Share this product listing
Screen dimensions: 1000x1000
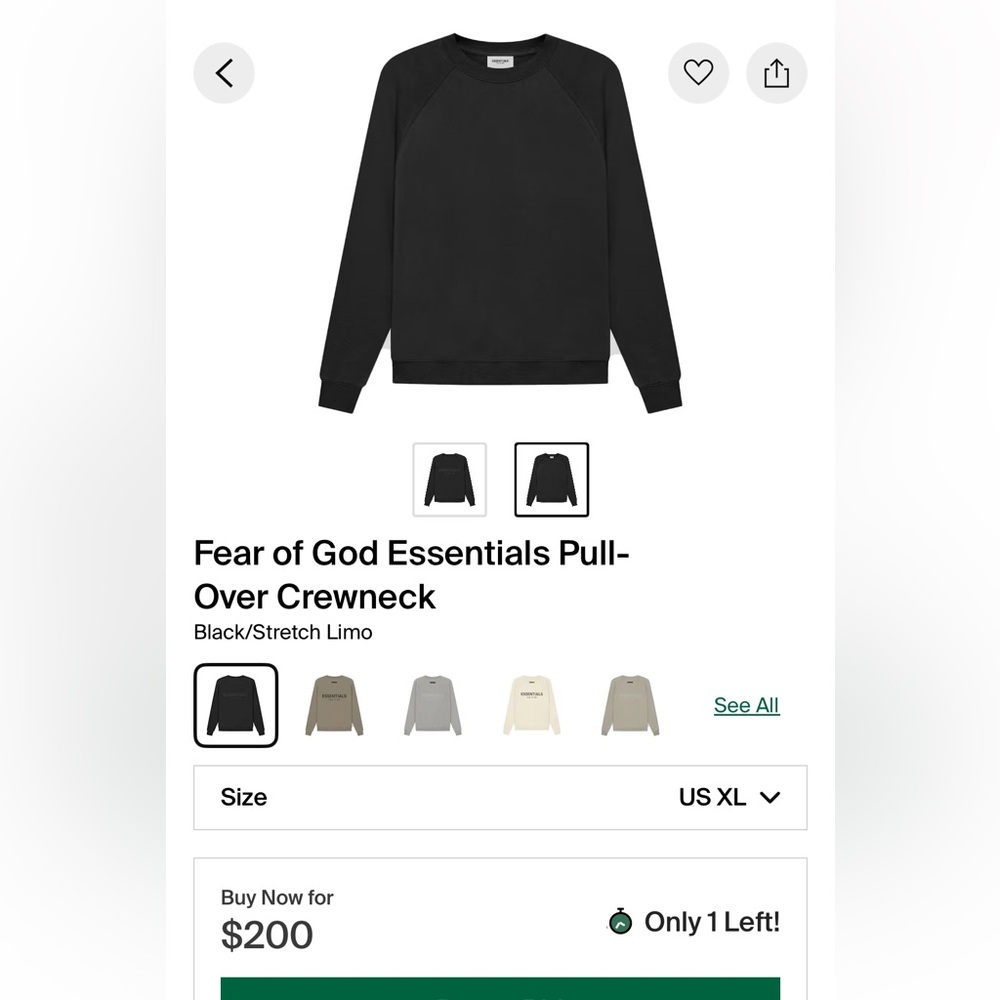coord(776,73)
